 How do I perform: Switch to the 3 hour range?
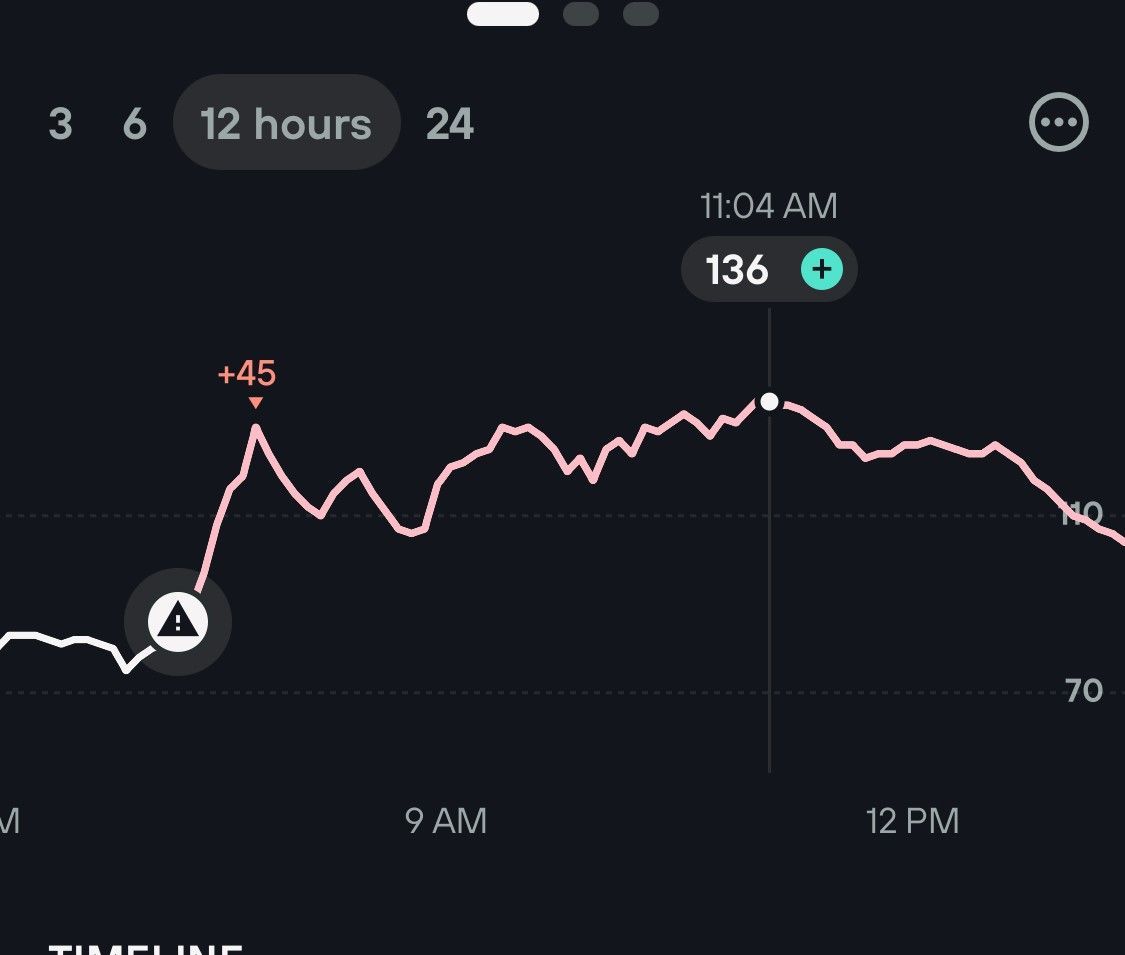point(60,125)
